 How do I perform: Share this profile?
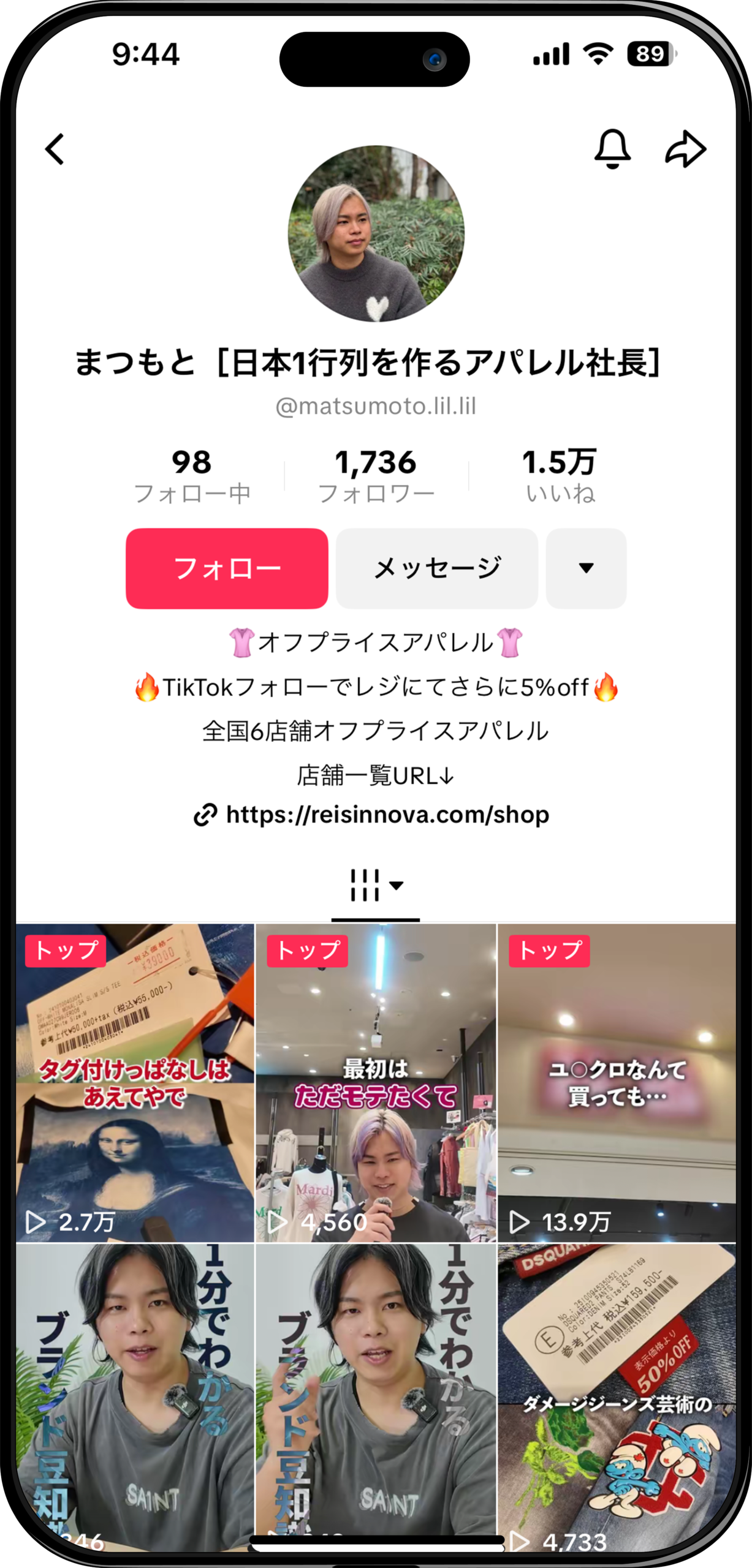click(x=685, y=149)
